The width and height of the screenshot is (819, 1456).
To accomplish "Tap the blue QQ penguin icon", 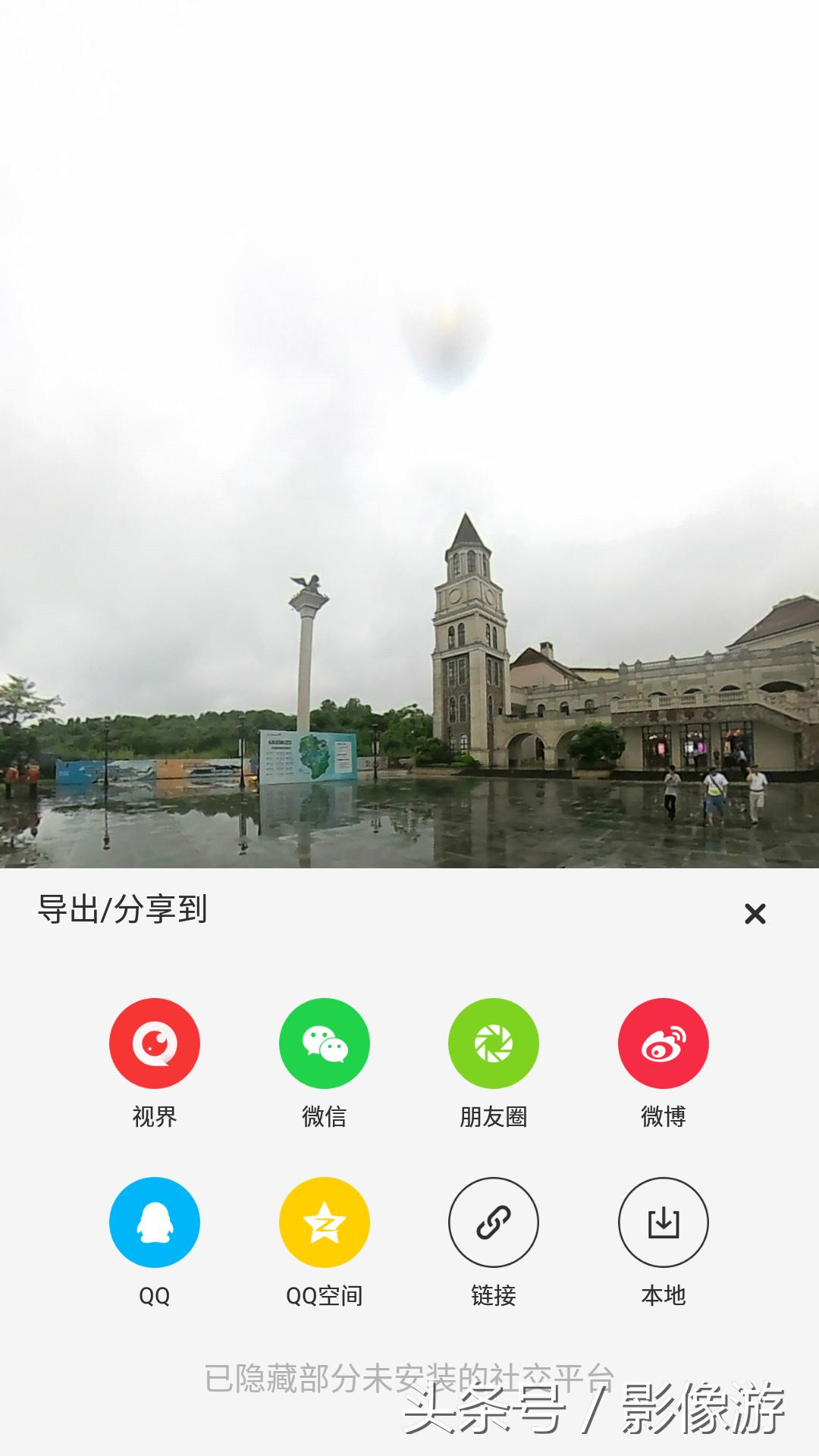I will click(155, 1222).
